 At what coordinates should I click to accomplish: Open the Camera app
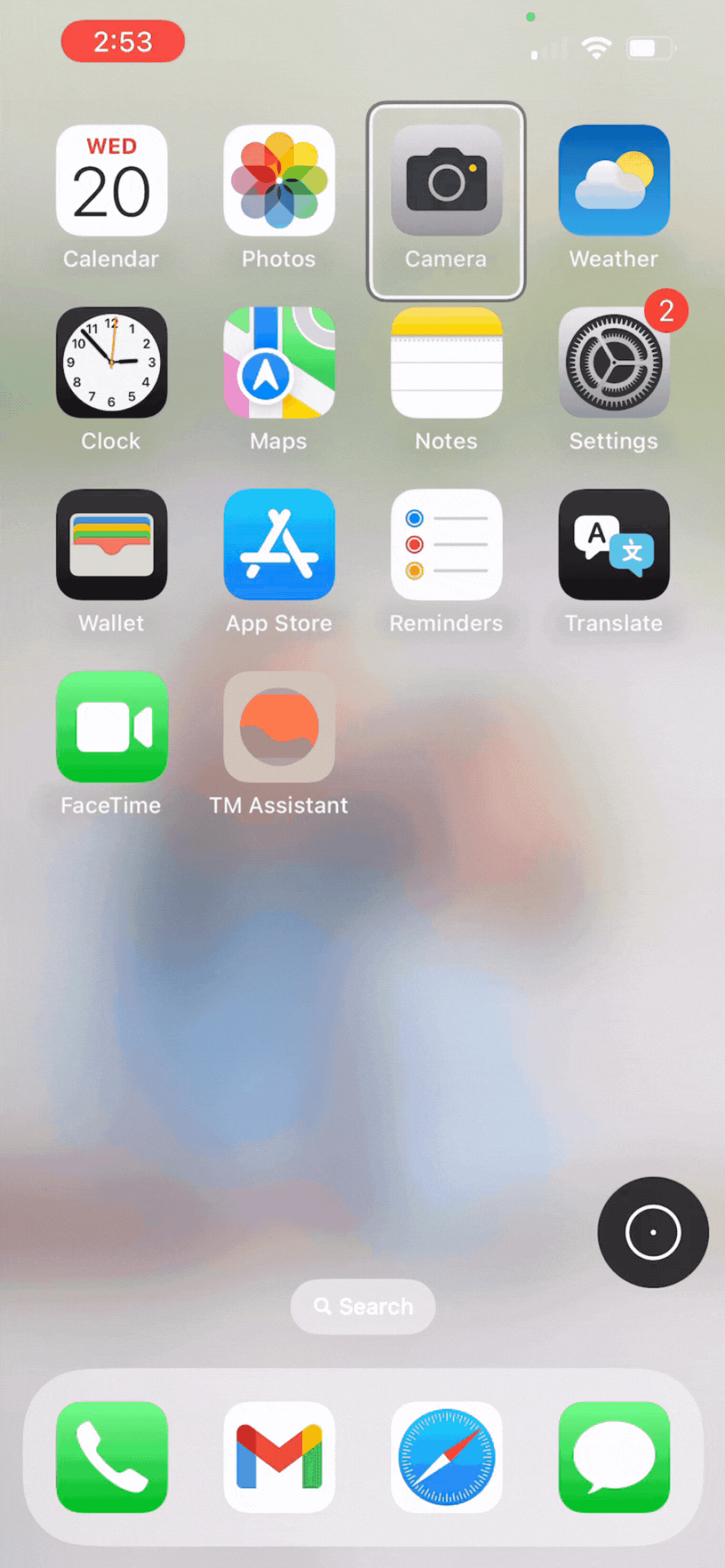[x=446, y=180]
